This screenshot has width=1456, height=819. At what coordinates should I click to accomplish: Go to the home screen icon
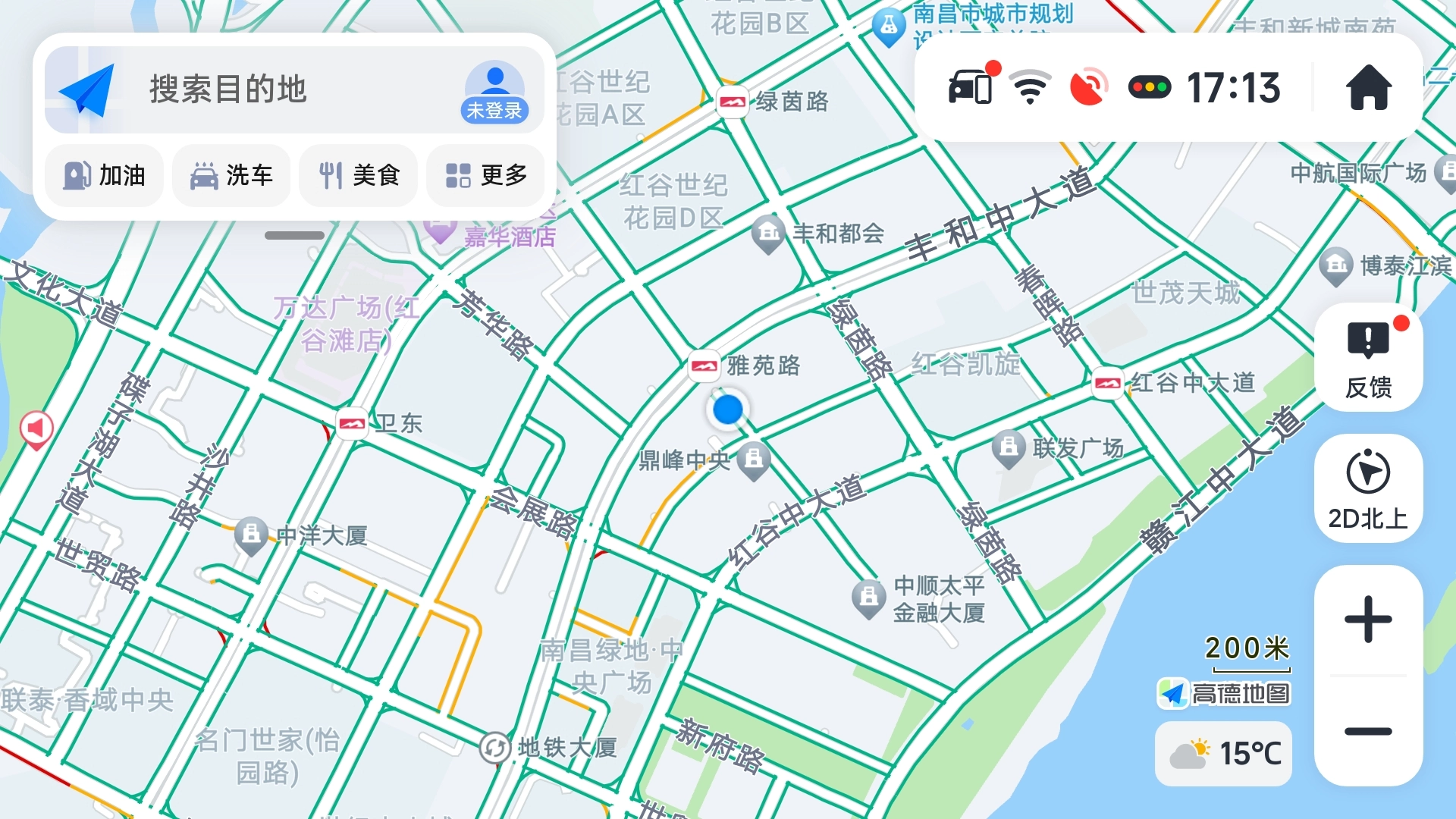pos(1369,88)
